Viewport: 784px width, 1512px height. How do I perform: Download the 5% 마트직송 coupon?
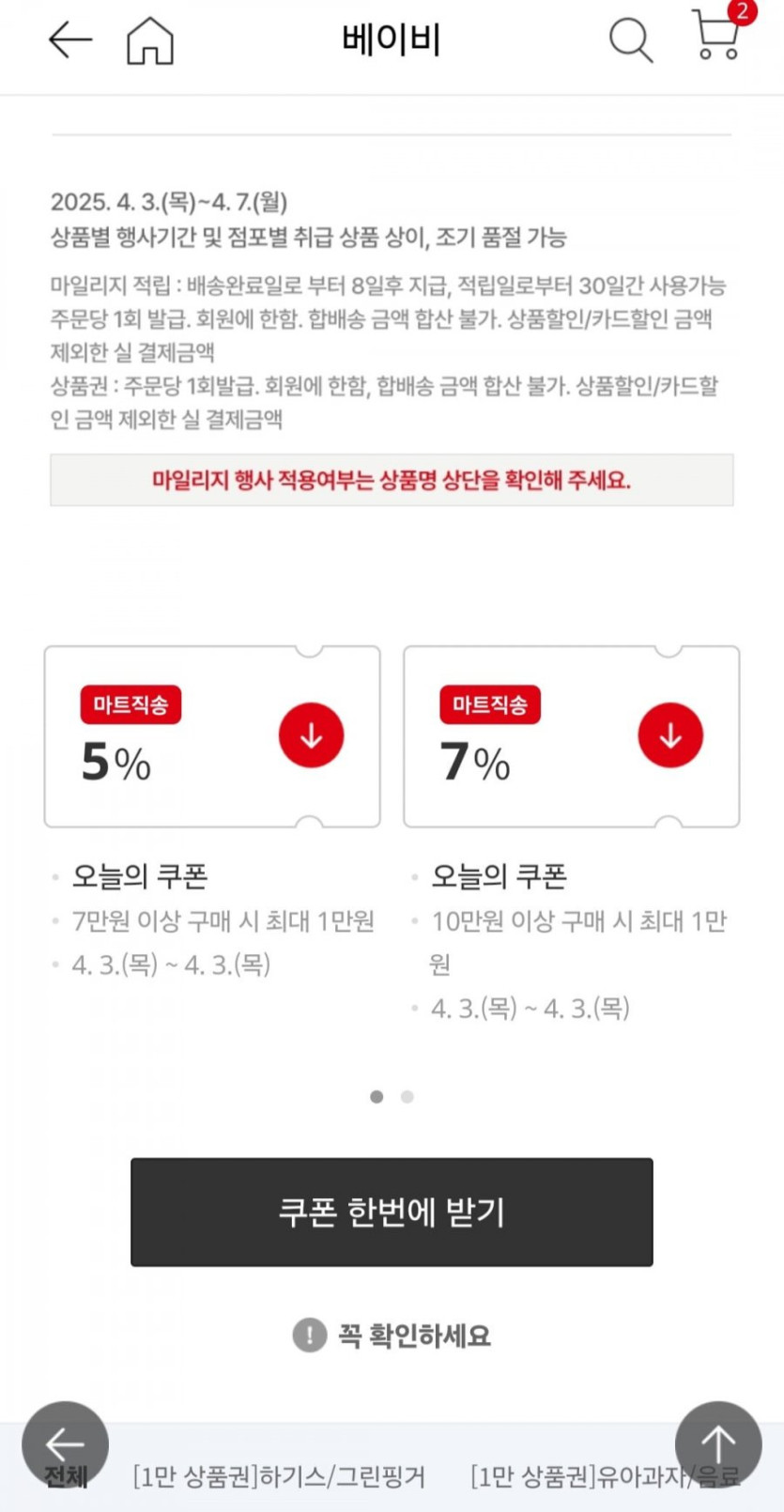click(x=311, y=735)
